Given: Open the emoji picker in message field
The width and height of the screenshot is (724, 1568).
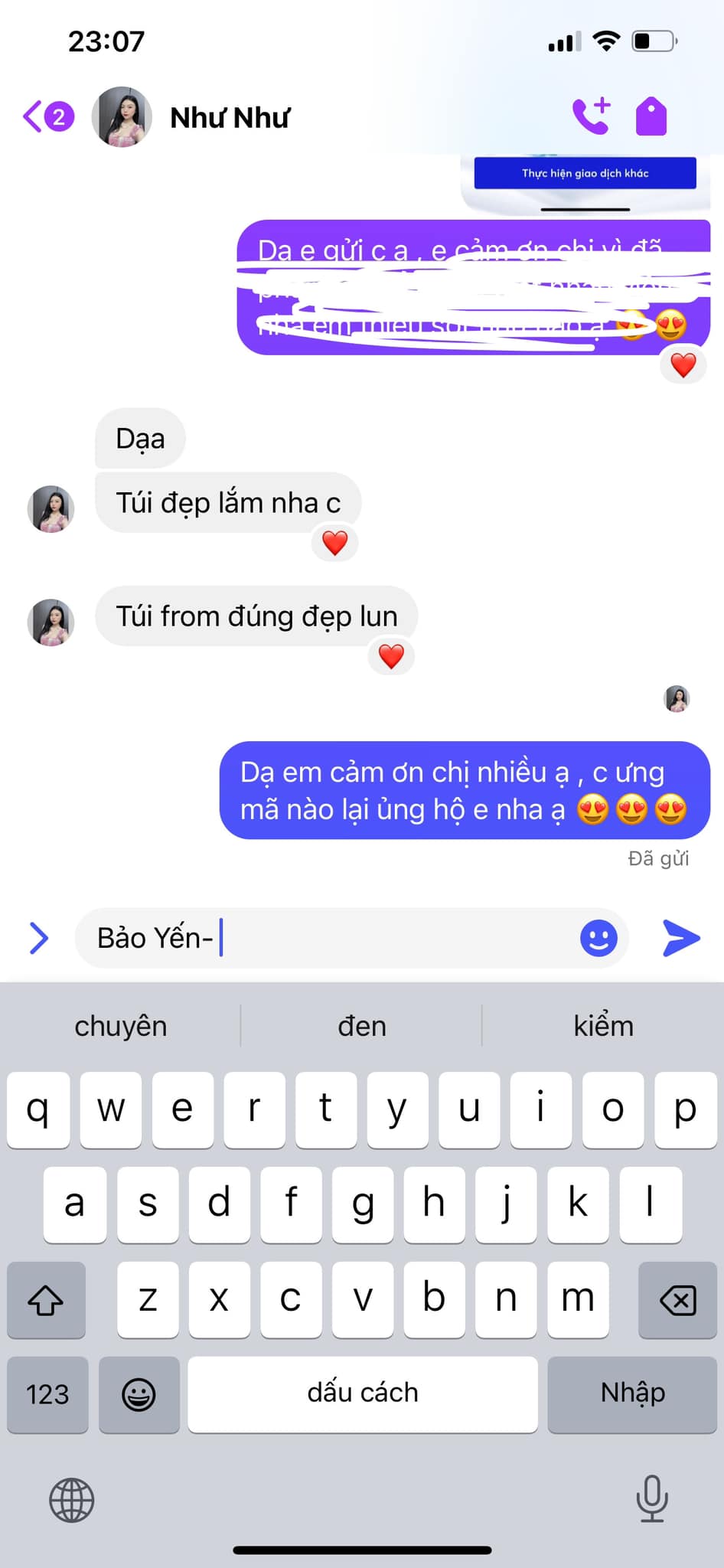Looking at the screenshot, I should coord(598,938).
